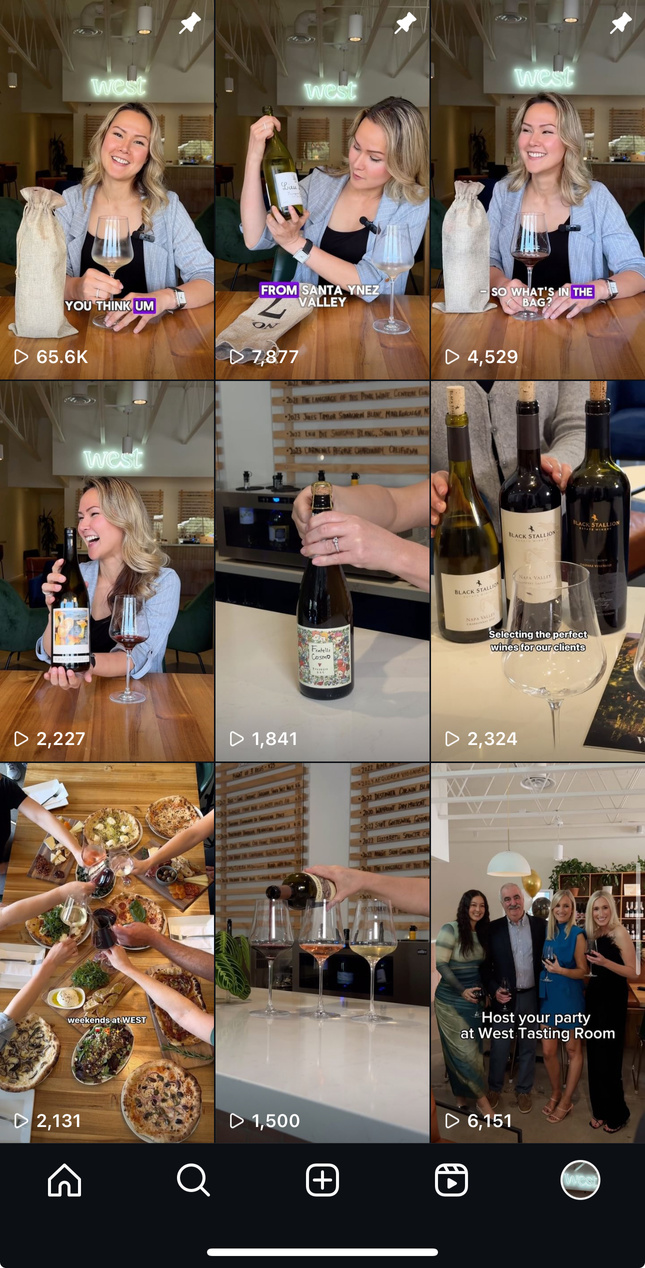
Task: Go to the Home feed
Action: (65, 1181)
